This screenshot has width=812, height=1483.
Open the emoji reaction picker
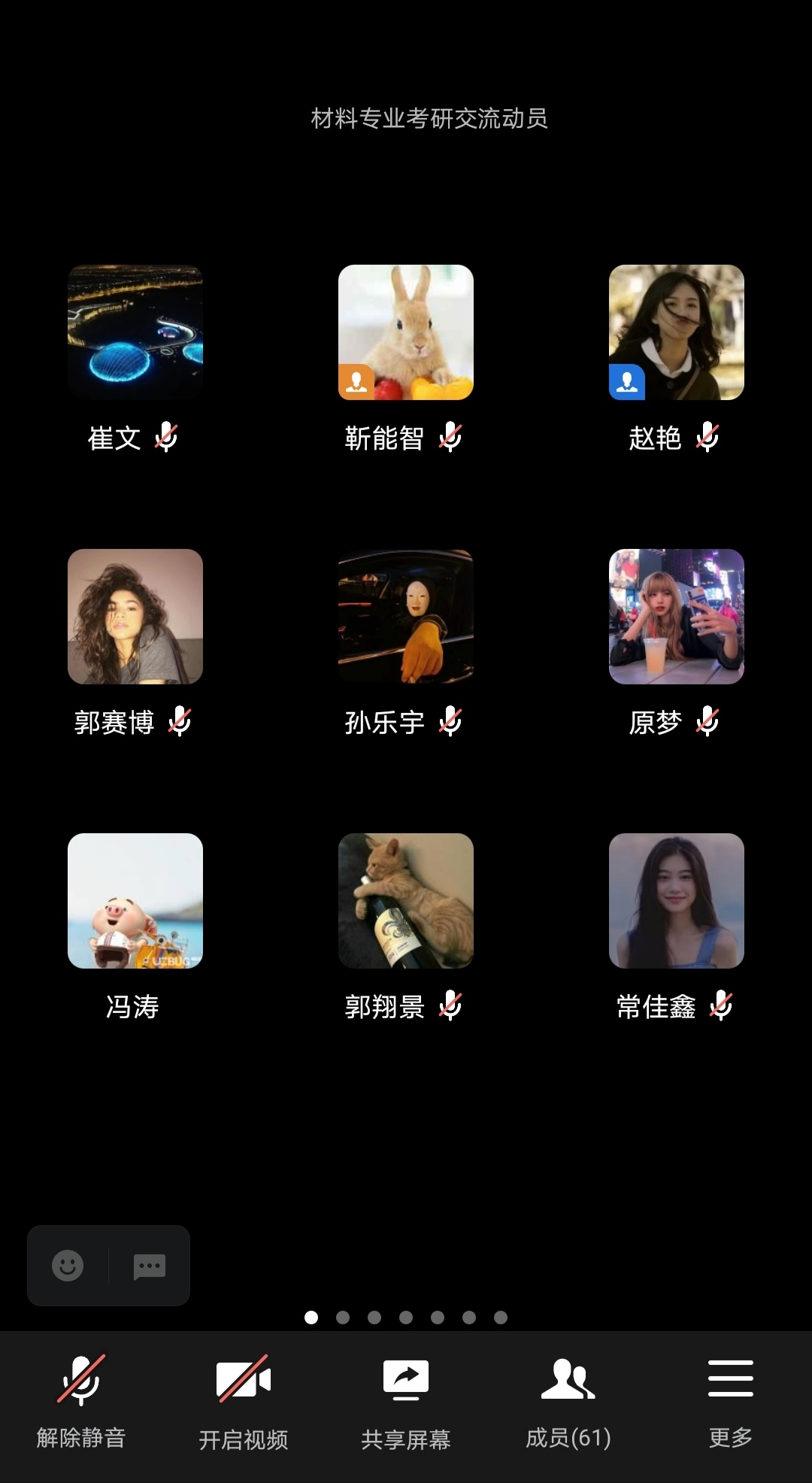[x=68, y=1266]
